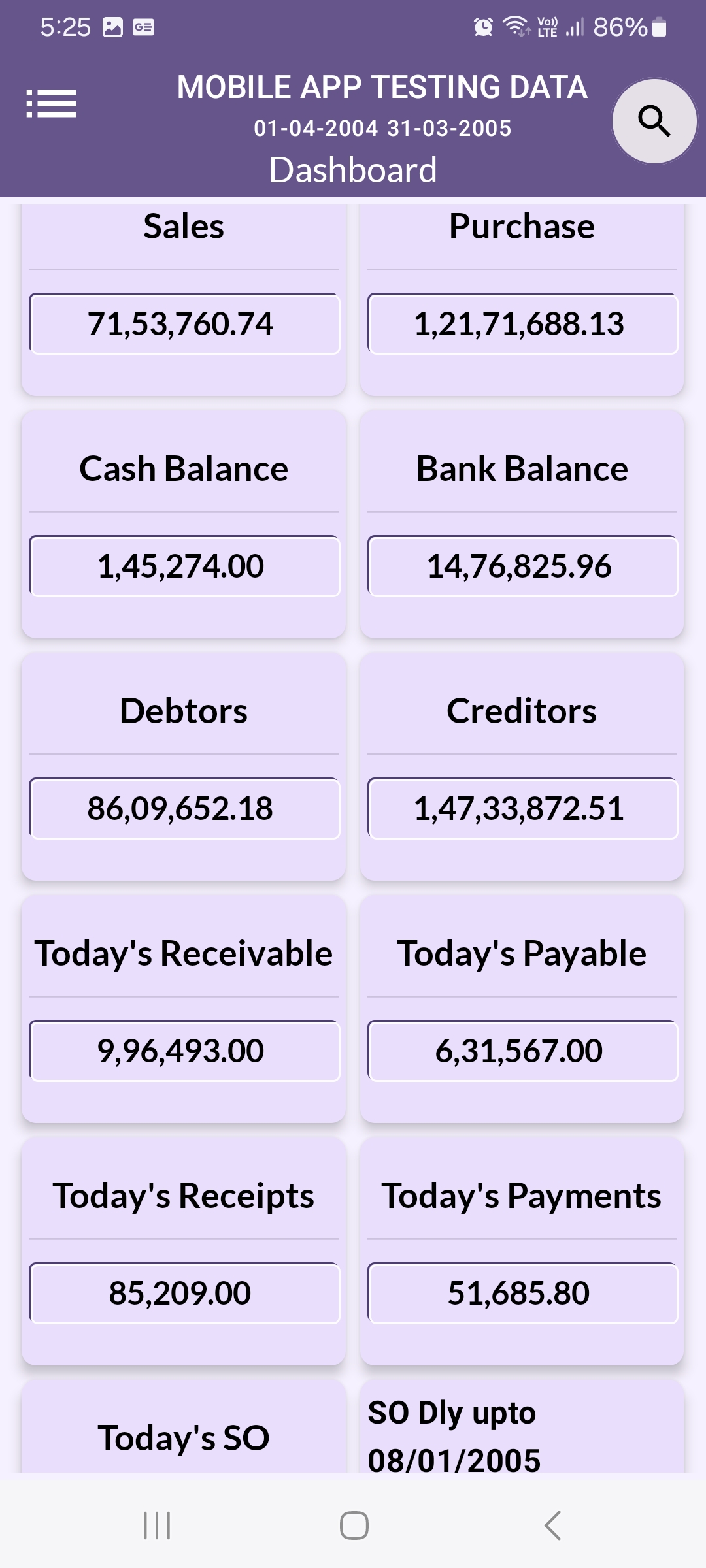Viewport: 706px width, 1568px height.
Task: Open Today's SO card
Action: (184, 1426)
